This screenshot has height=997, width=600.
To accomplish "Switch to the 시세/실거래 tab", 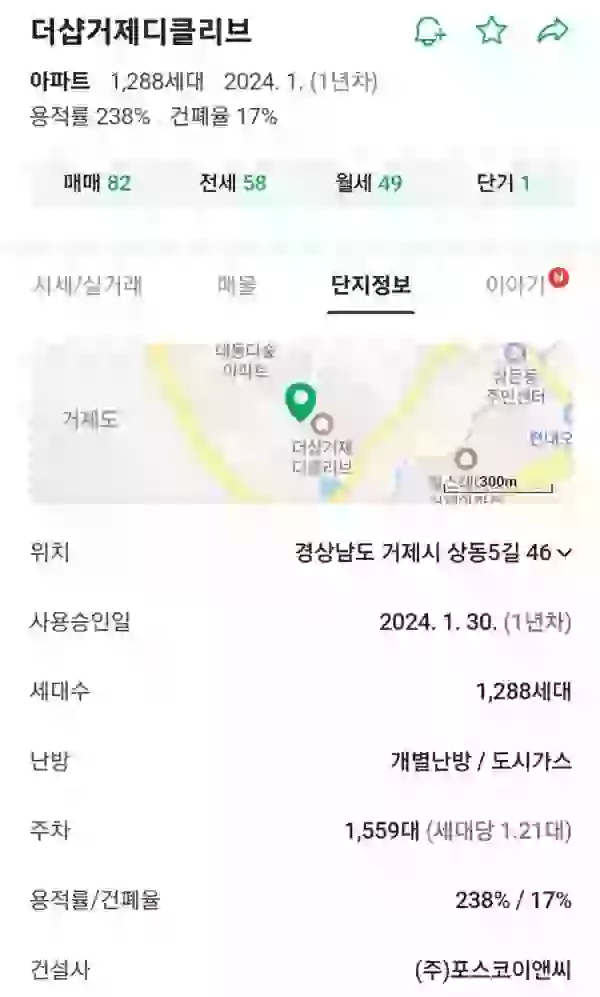I will pos(87,285).
